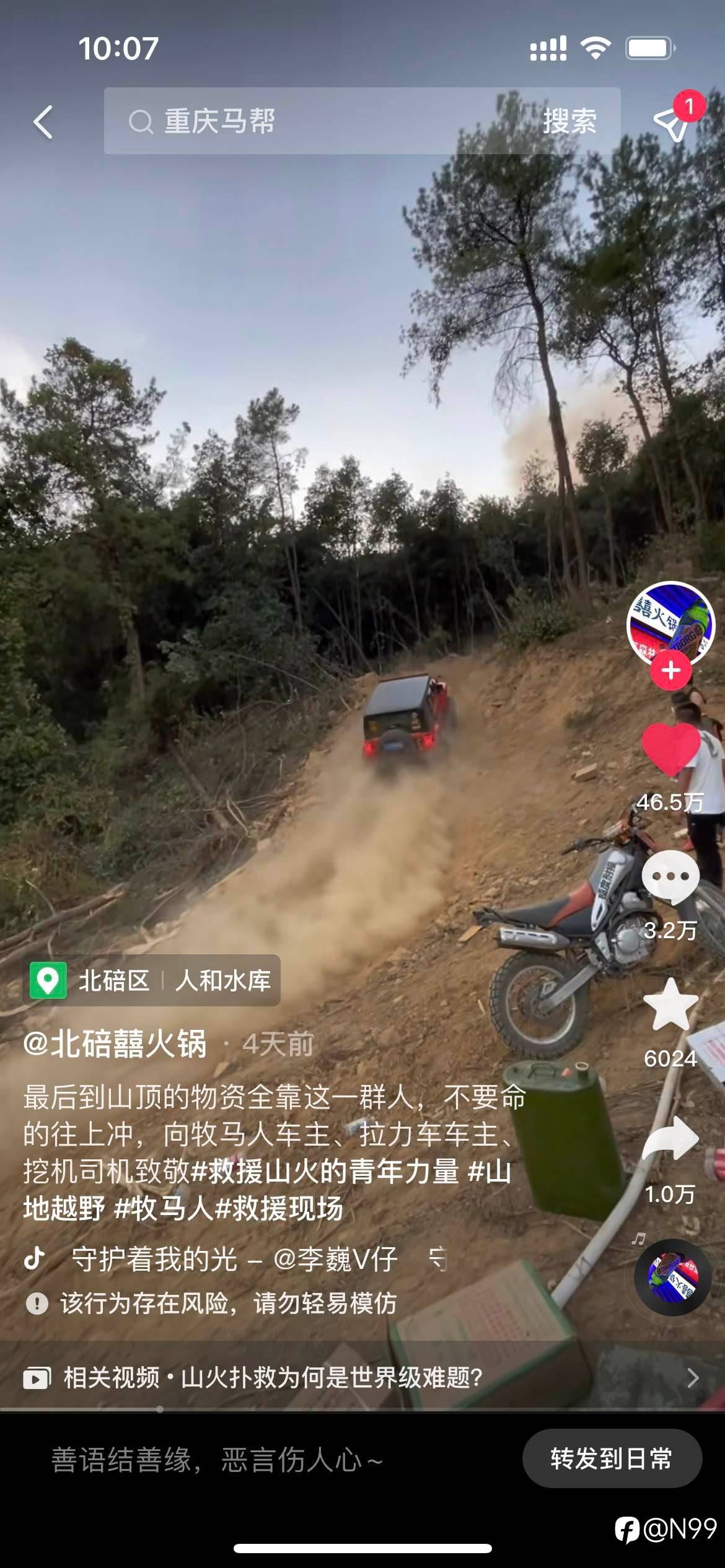Follow the author via the red plus

click(670, 671)
